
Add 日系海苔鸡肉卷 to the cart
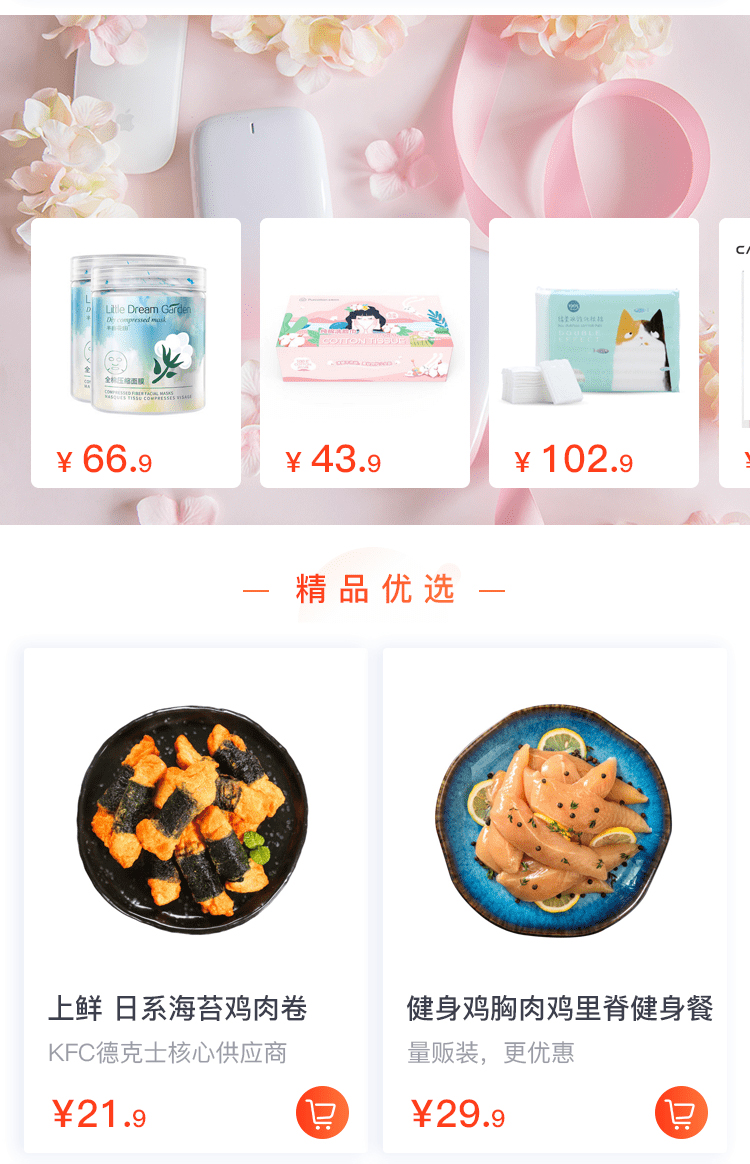click(322, 1112)
